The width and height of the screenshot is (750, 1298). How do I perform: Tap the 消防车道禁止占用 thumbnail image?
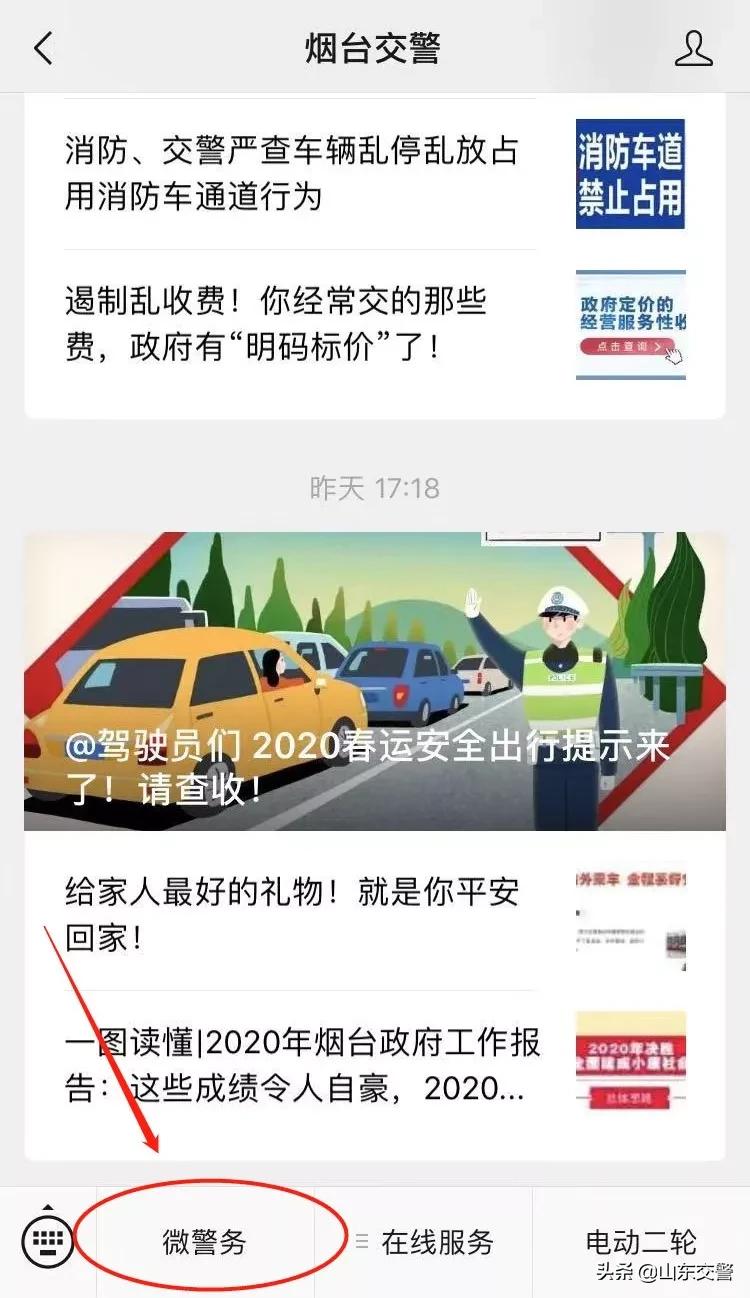coord(630,174)
